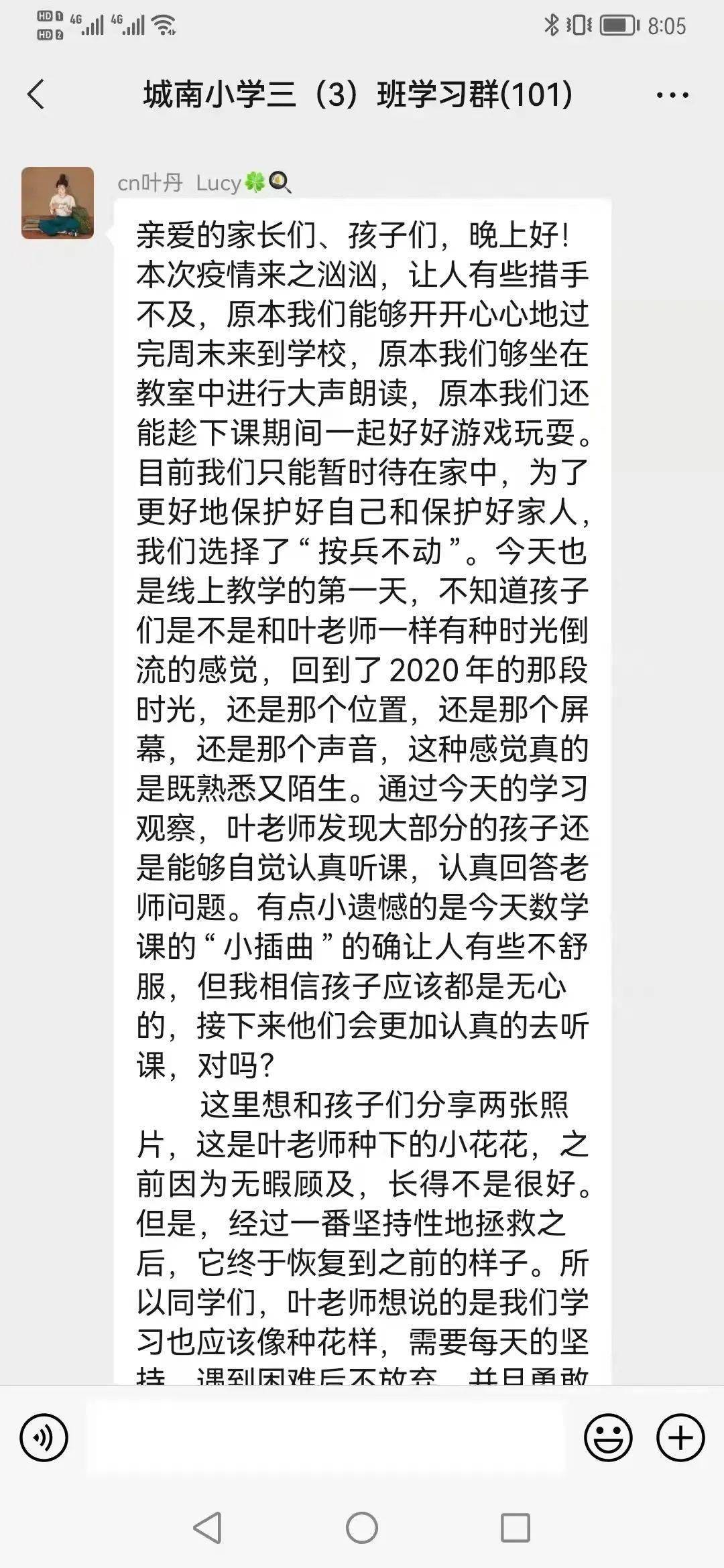
Task: Switch to voice message input
Action: point(44,1437)
